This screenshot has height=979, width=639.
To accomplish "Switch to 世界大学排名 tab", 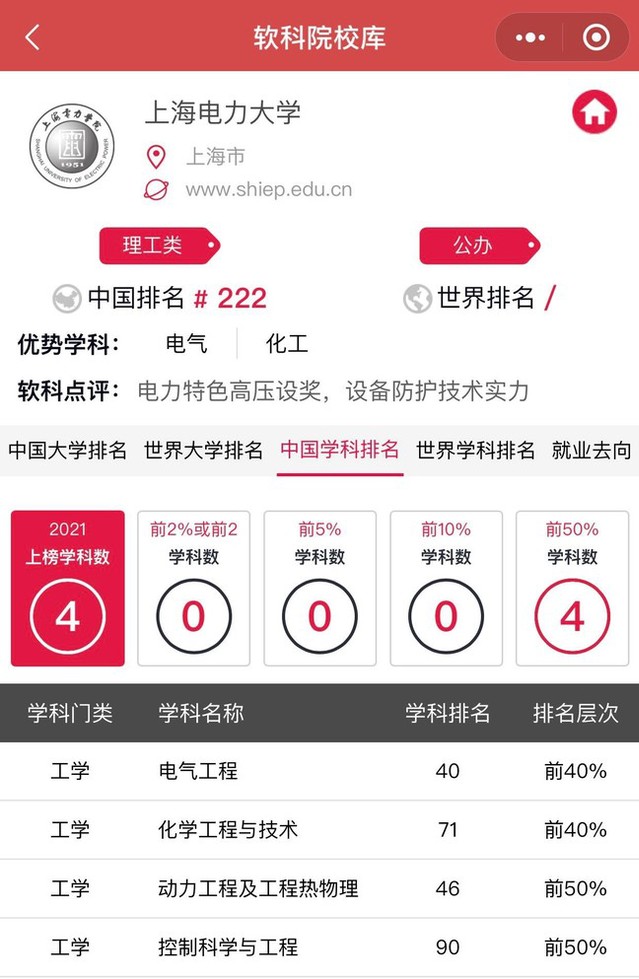I will pyautogui.click(x=203, y=450).
